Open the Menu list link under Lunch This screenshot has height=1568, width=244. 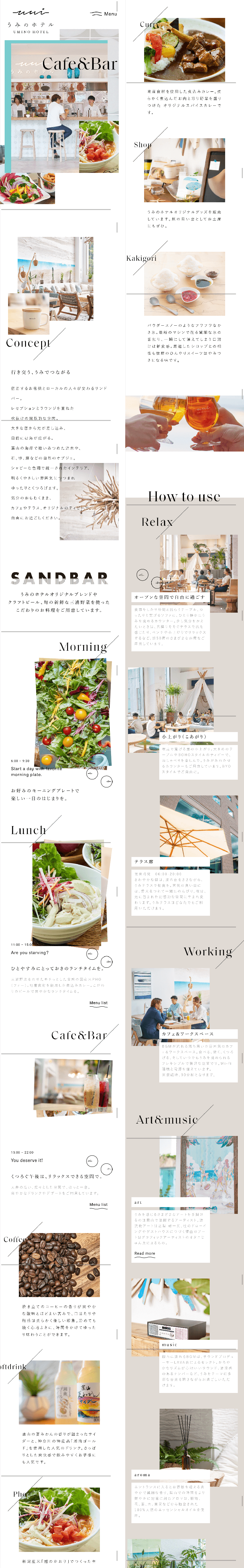(98, 1003)
